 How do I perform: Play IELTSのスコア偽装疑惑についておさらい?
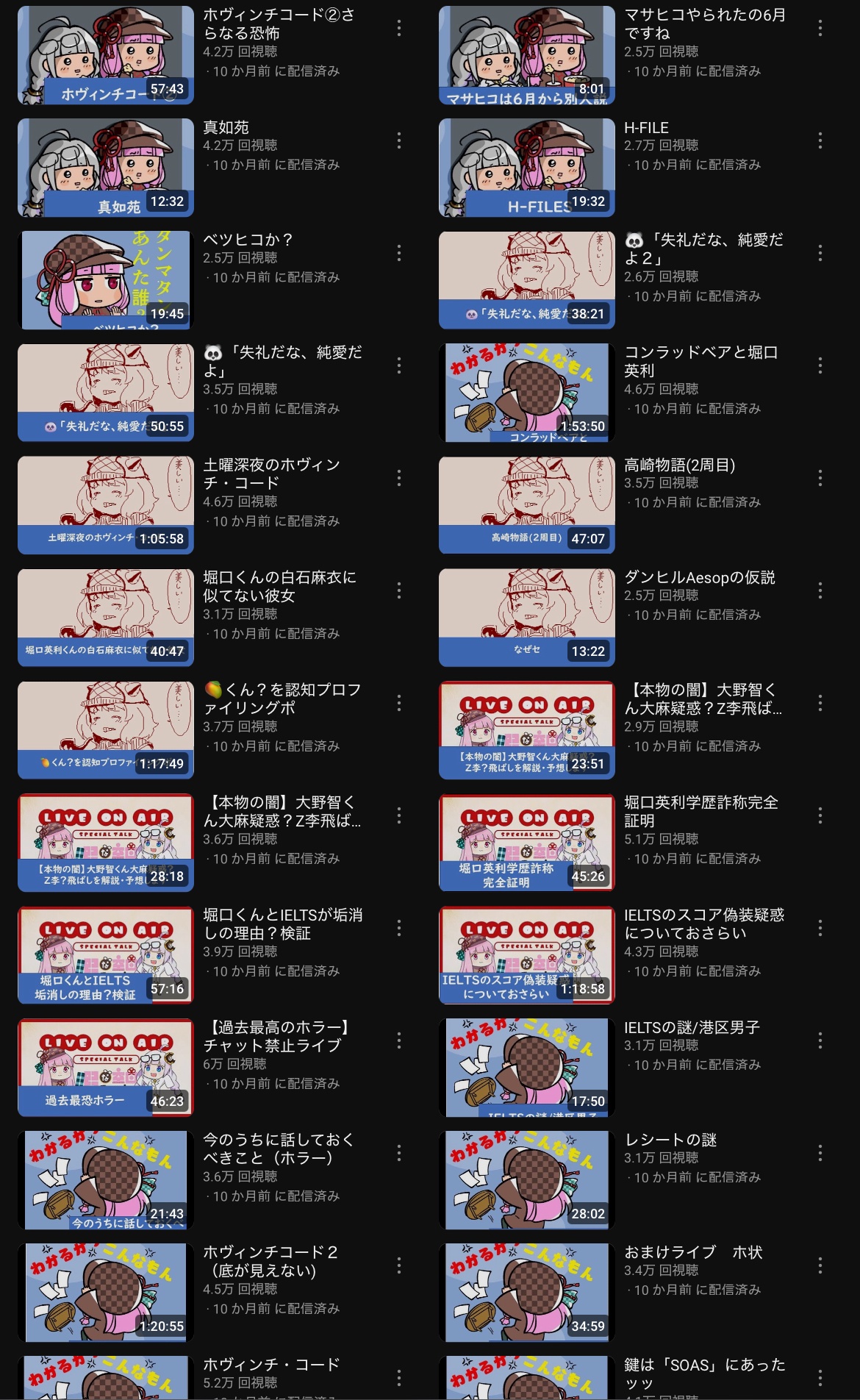pyautogui.click(x=526, y=955)
